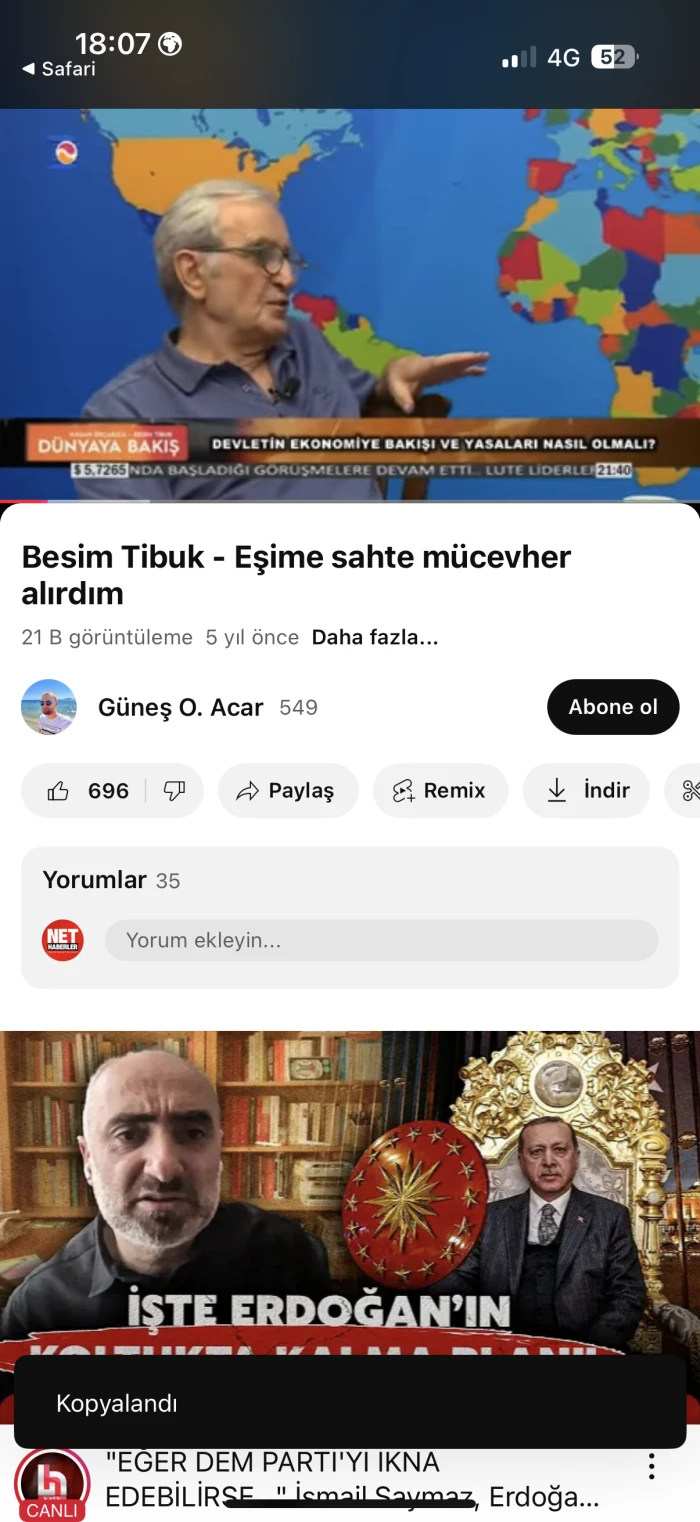The height and width of the screenshot is (1522, 700).
Task: Share the video via Paylaş
Action: pos(288,791)
